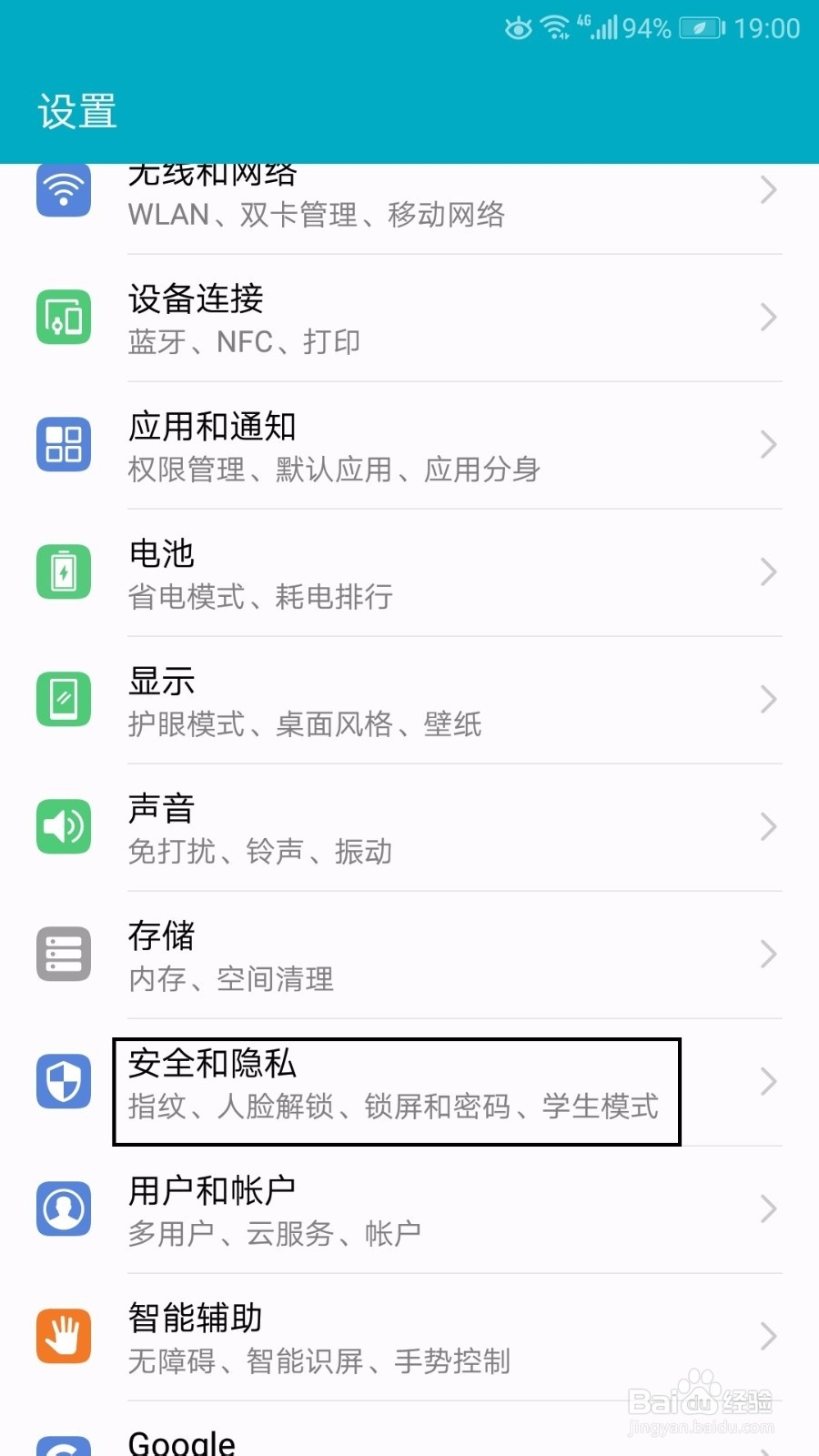The image size is (819, 1456).
Task: Open settings via the 应用和通知 grid icon
Action: [63, 444]
